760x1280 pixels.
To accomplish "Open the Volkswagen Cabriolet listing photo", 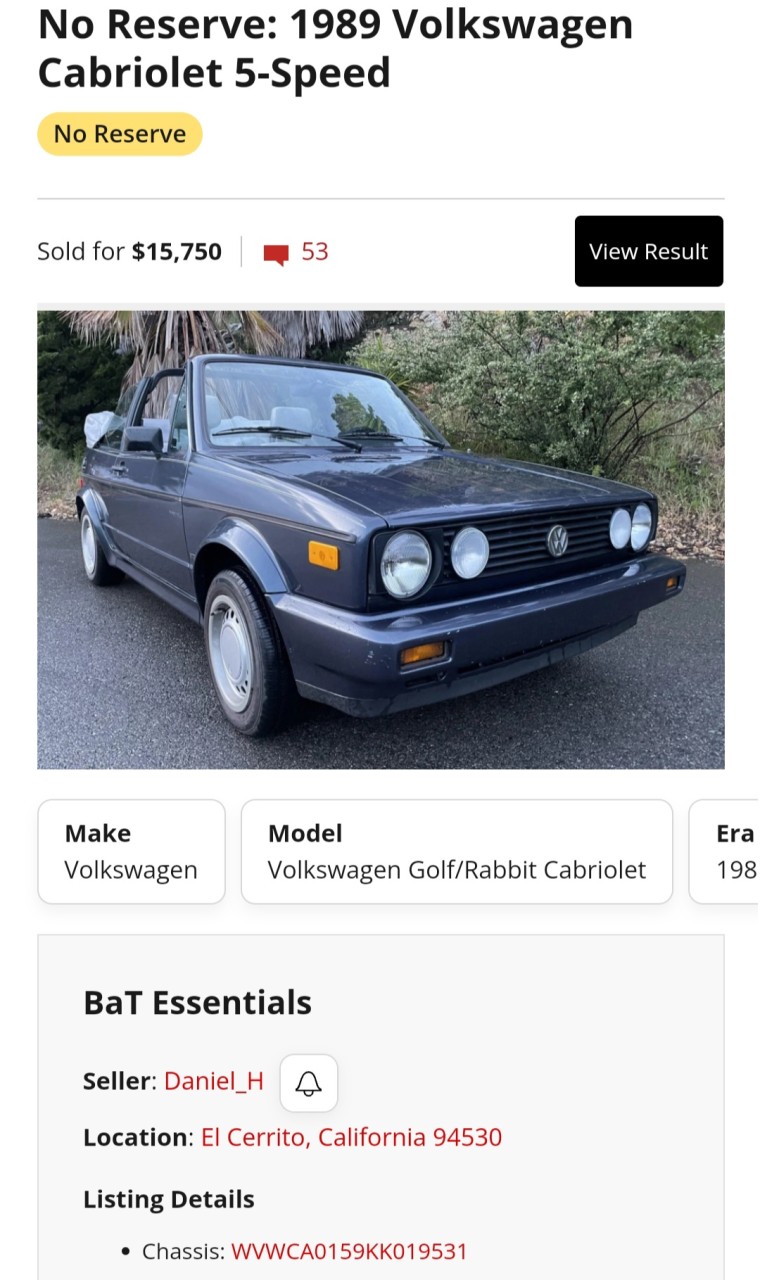I will tap(380, 540).
